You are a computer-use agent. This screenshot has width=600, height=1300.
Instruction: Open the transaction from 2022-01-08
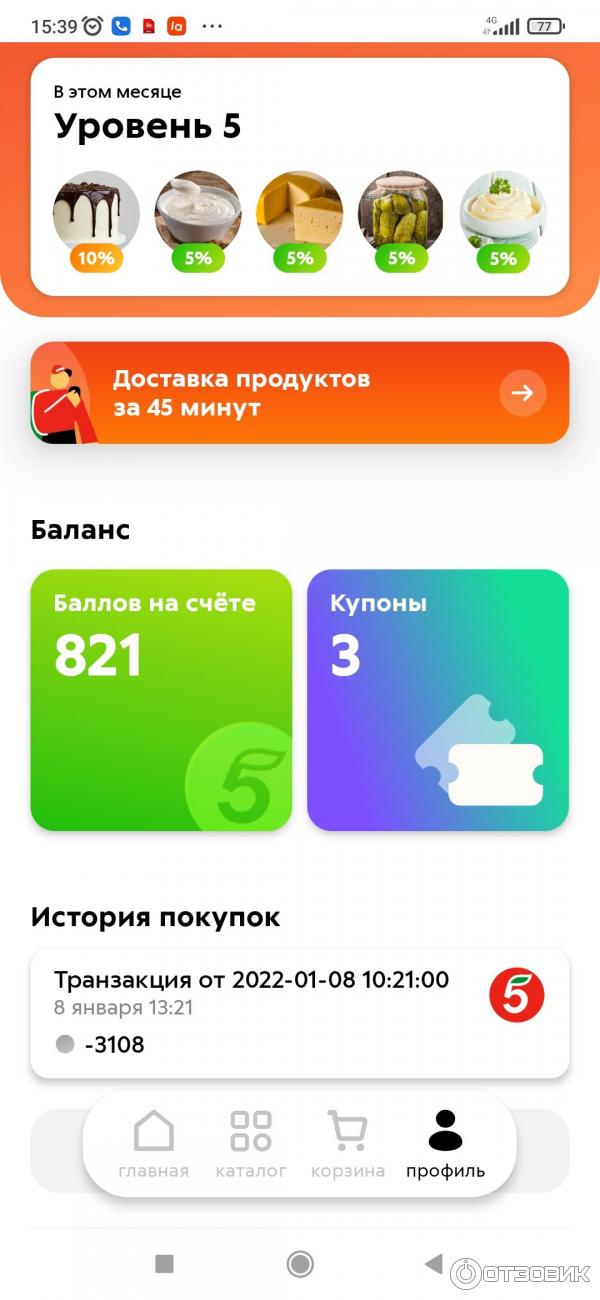[x=300, y=1013]
